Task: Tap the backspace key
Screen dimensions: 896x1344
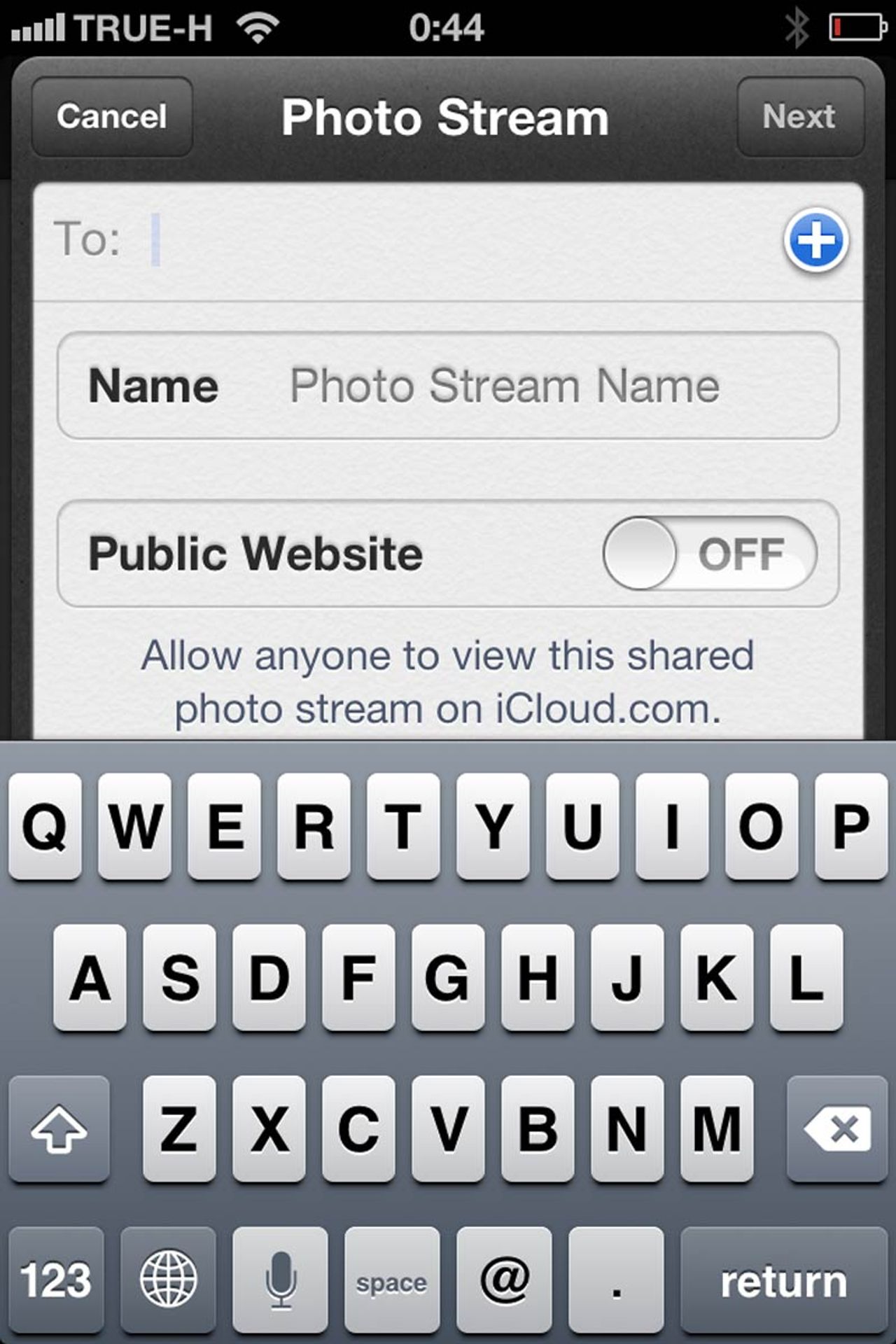Action: (837, 1128)
